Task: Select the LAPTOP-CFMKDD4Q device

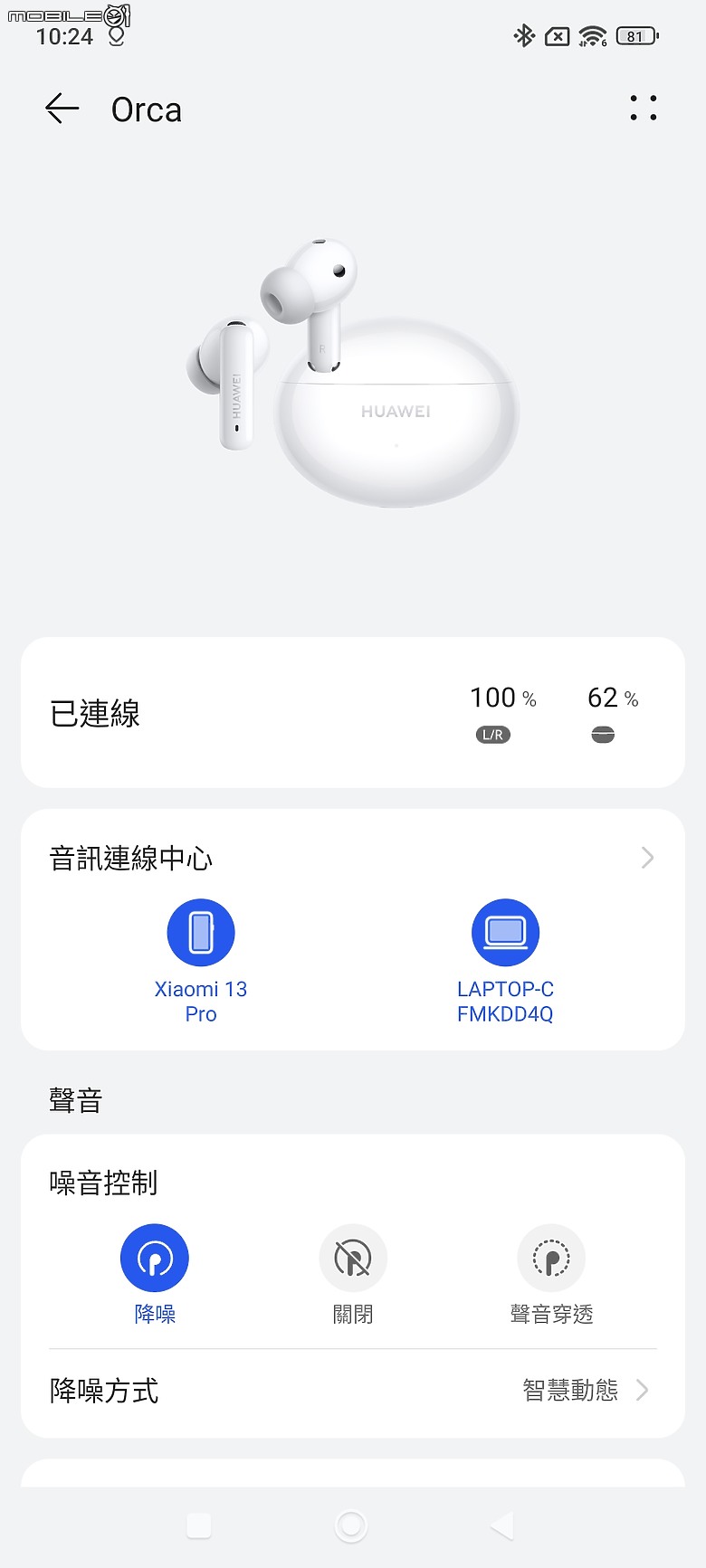Action: (505, 933)
